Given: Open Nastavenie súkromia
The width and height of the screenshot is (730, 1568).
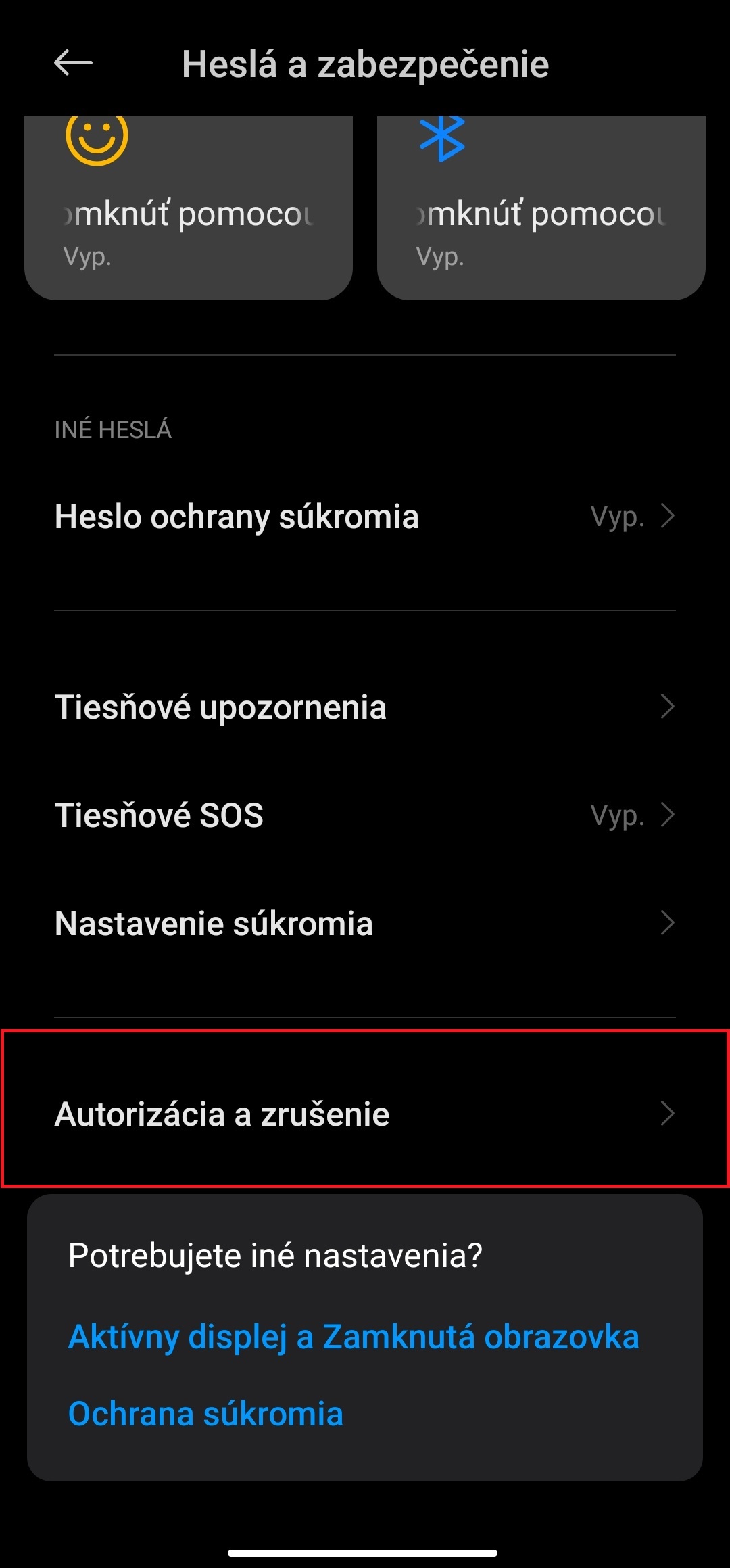Looking at the screenshot, I should click(365, 923).
